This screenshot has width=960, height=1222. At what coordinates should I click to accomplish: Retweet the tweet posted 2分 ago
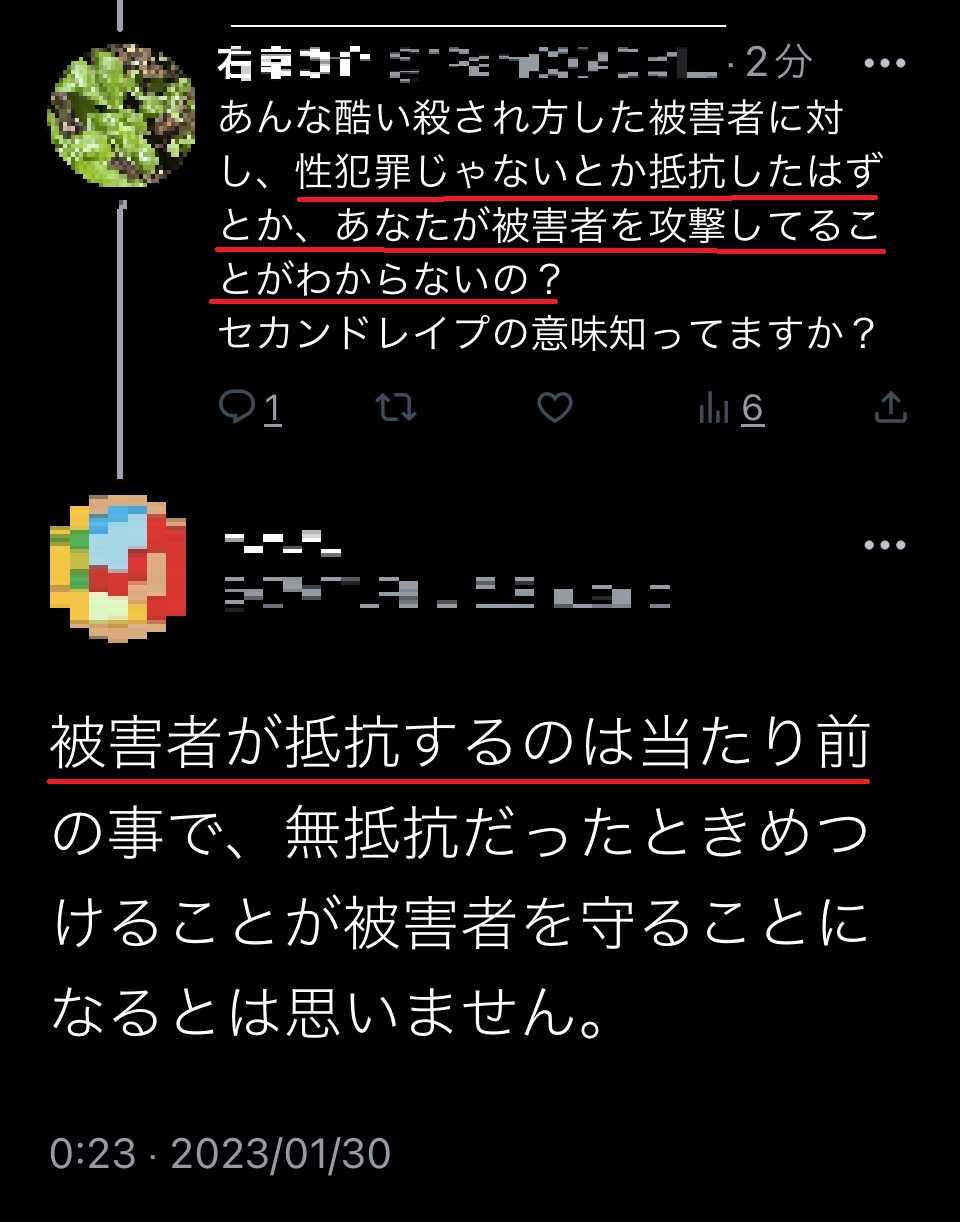tap(395, 407)
